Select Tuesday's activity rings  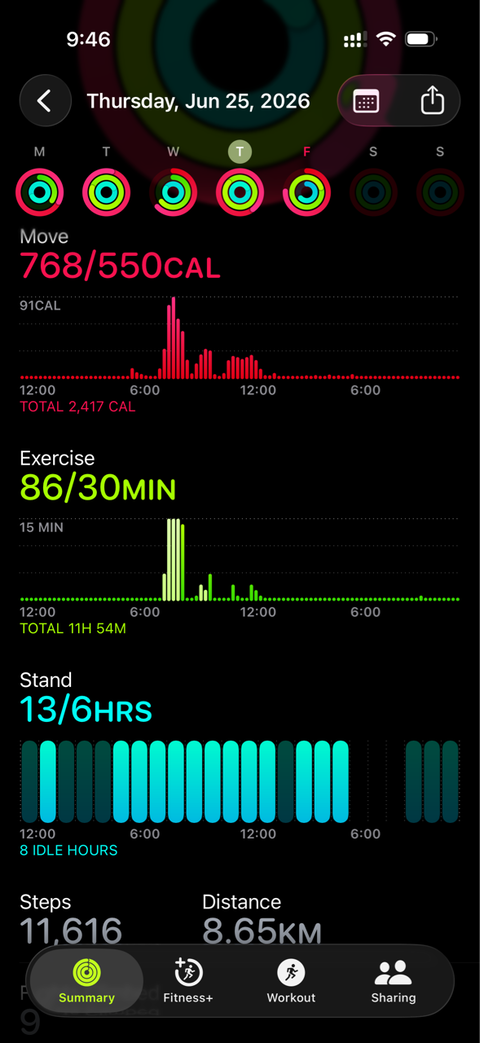coord(106,193)
